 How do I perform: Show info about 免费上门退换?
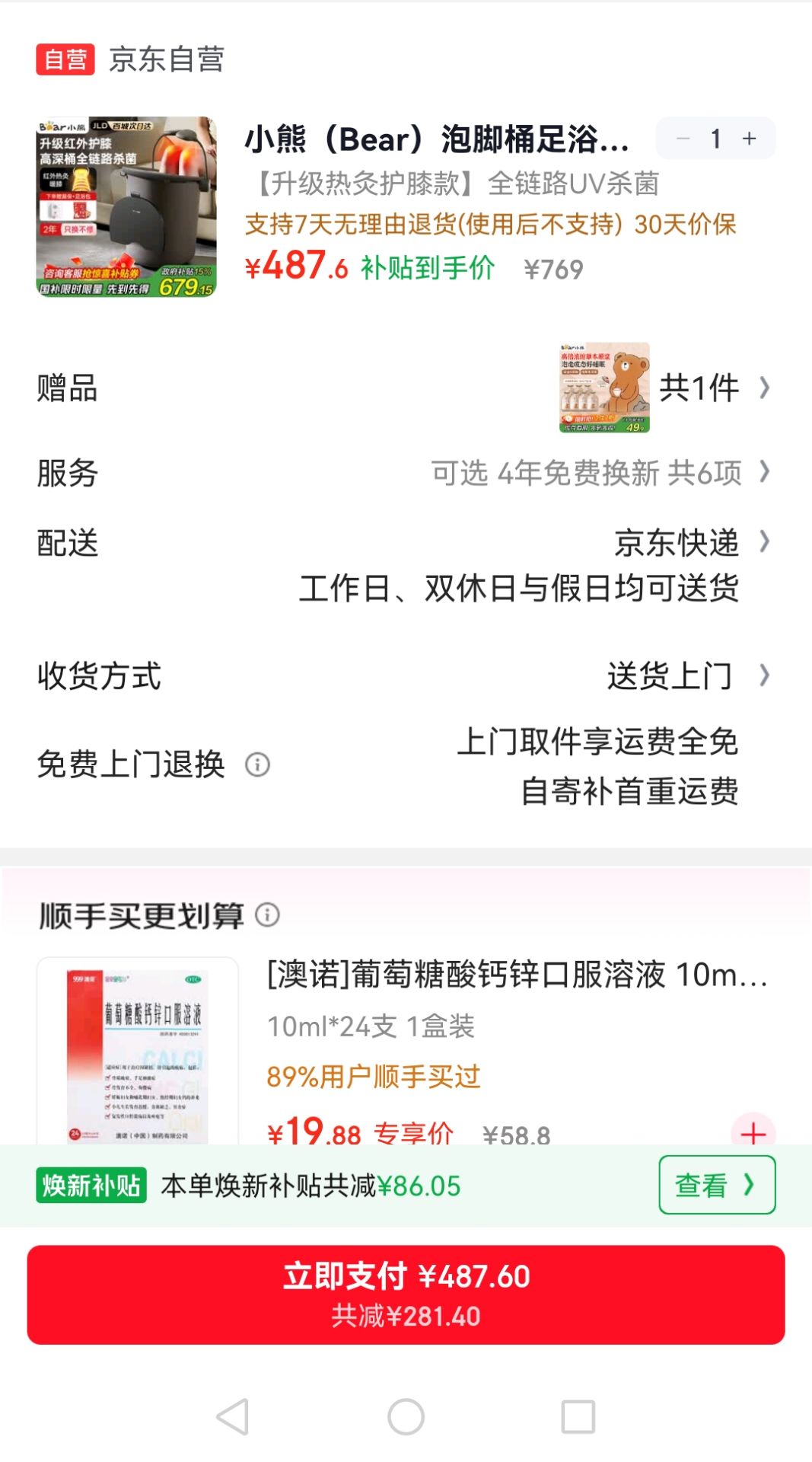(257, 764)
